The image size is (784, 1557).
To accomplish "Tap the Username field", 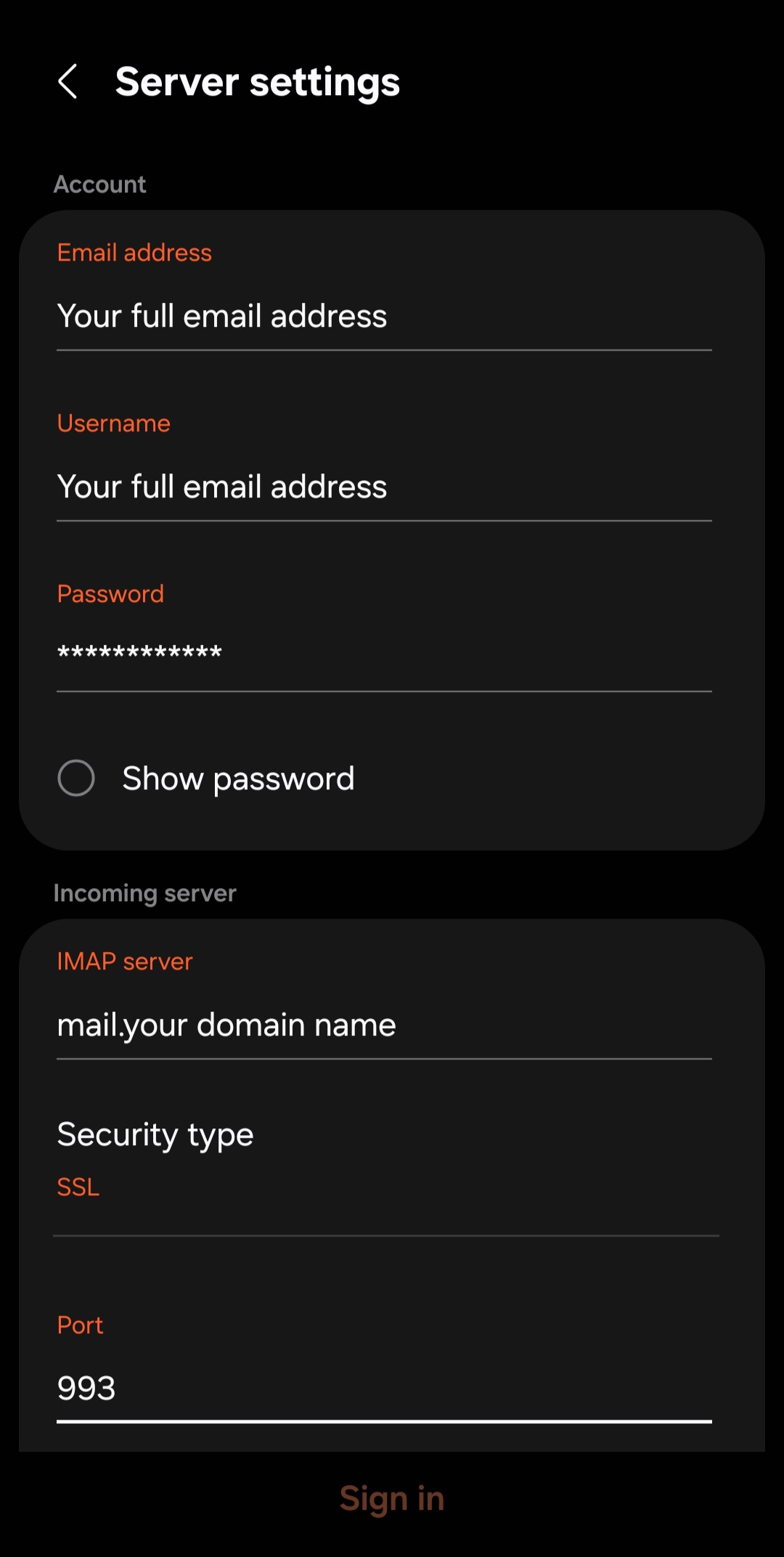I will pos(383,487).
